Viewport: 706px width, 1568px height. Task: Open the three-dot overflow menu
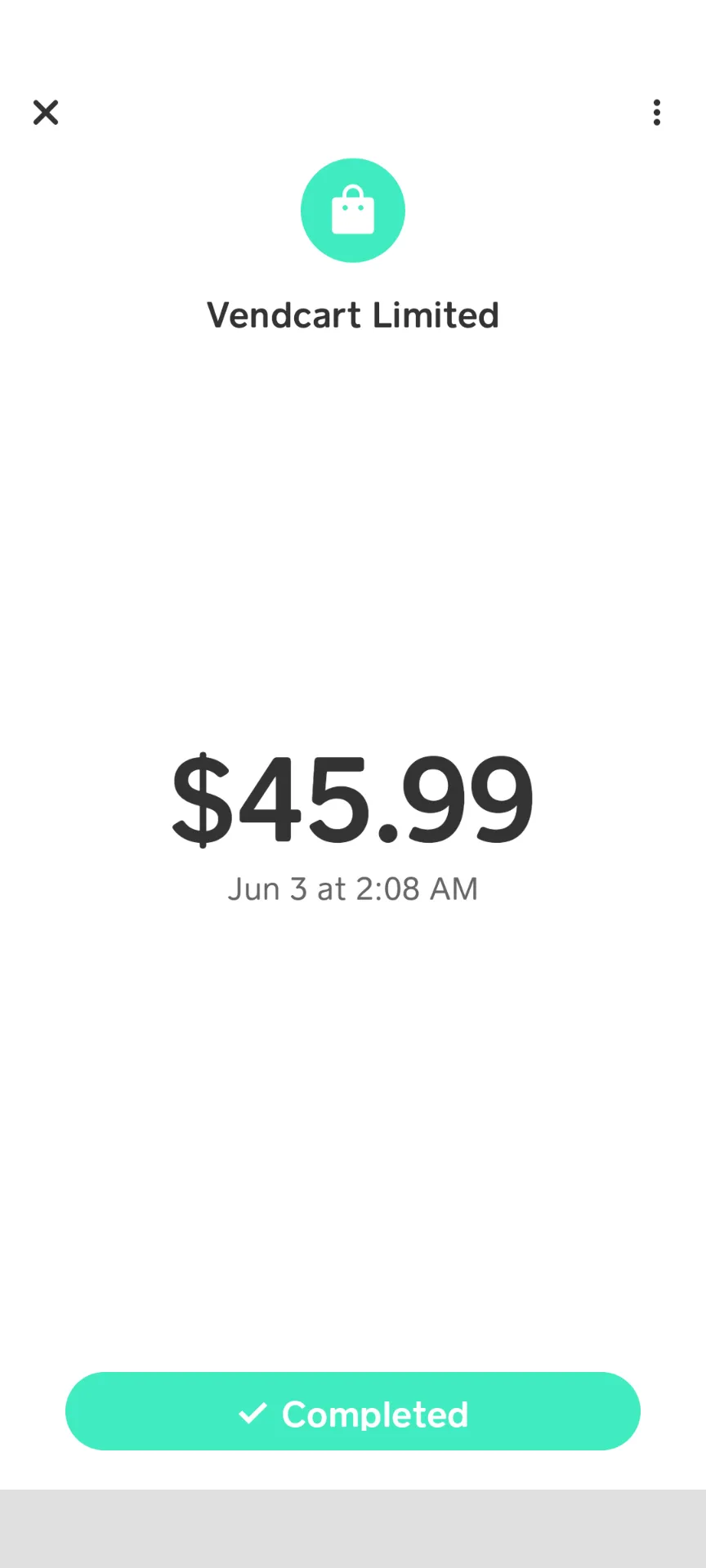657,113
